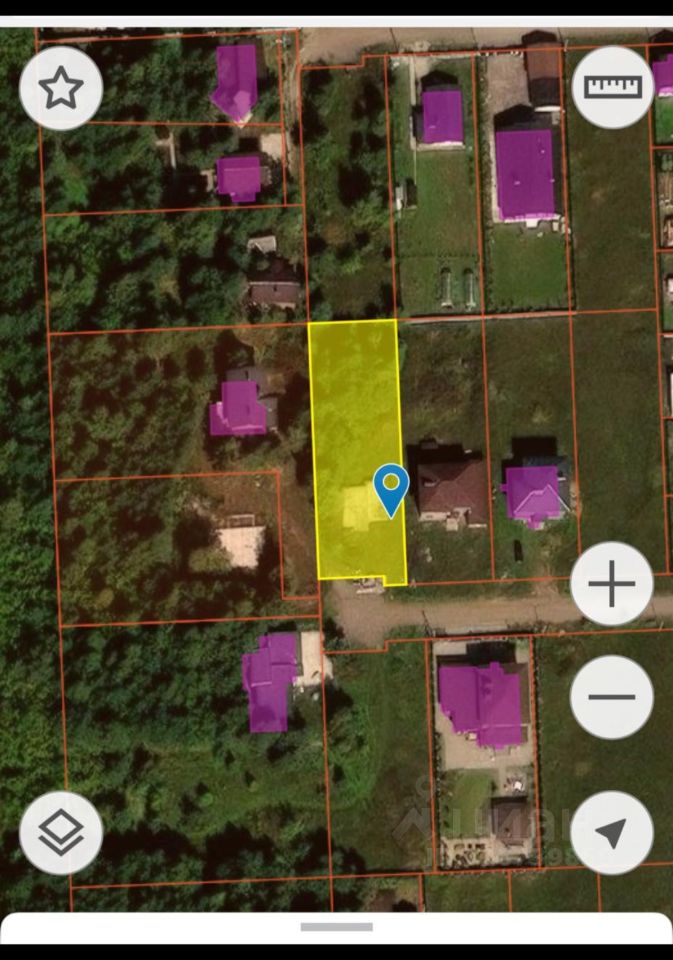The width and height of the screenshot is (673, 960).
Task: Center the map on my location
Action: 611,832
